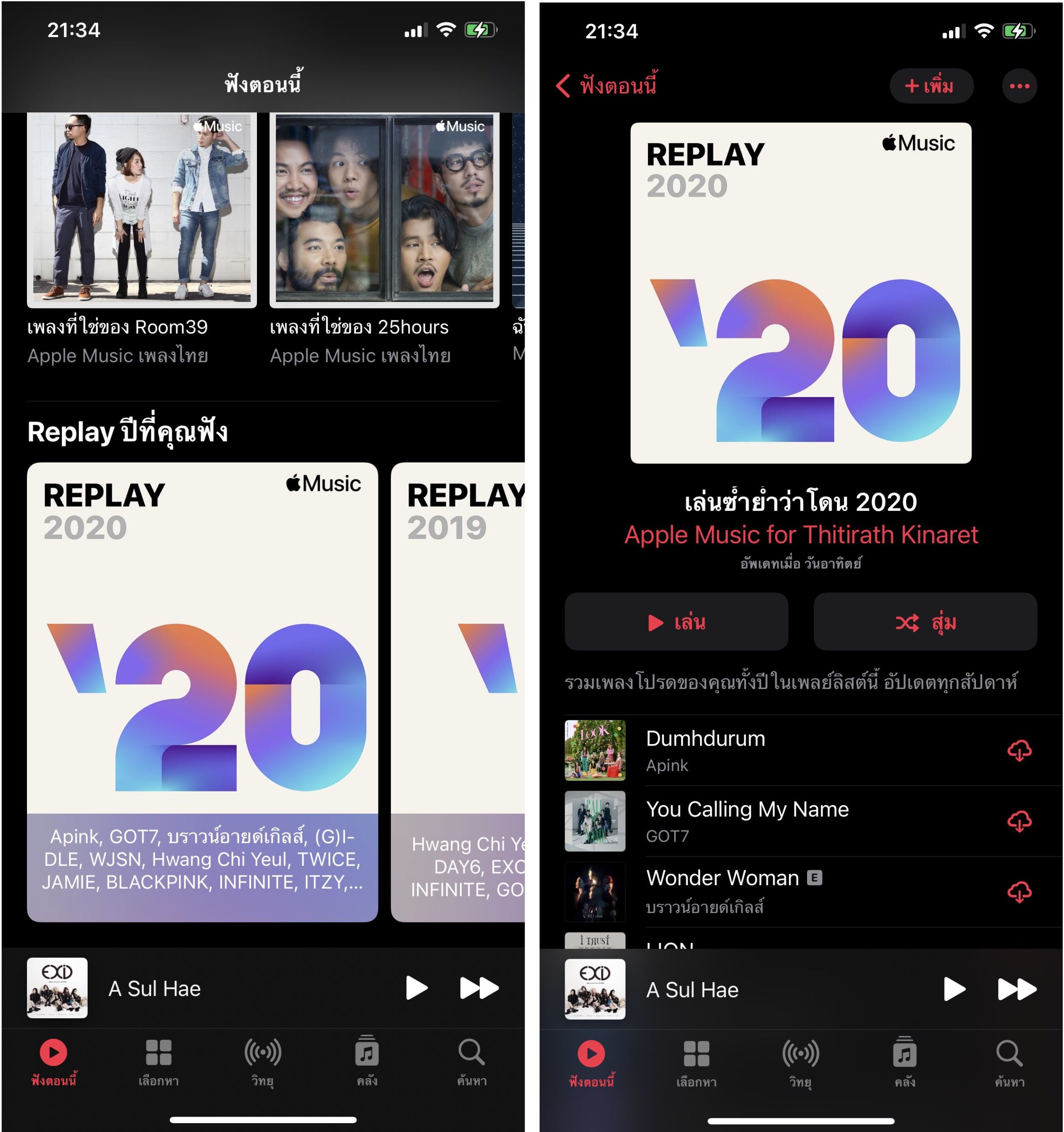The image size is (1064, 1132).
Task: Download You Calling My Name by GOT7
Action: [1018, 821]
